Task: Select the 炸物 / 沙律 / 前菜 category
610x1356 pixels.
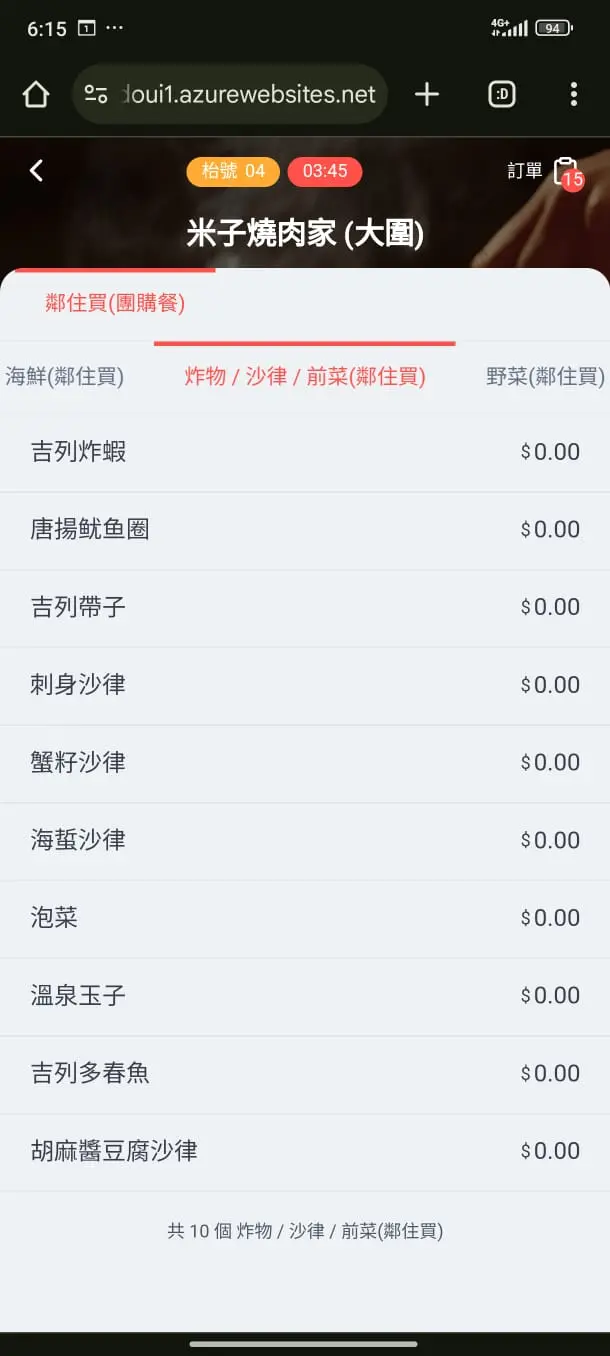Action: pyautogui.click(x=305, y=377)
